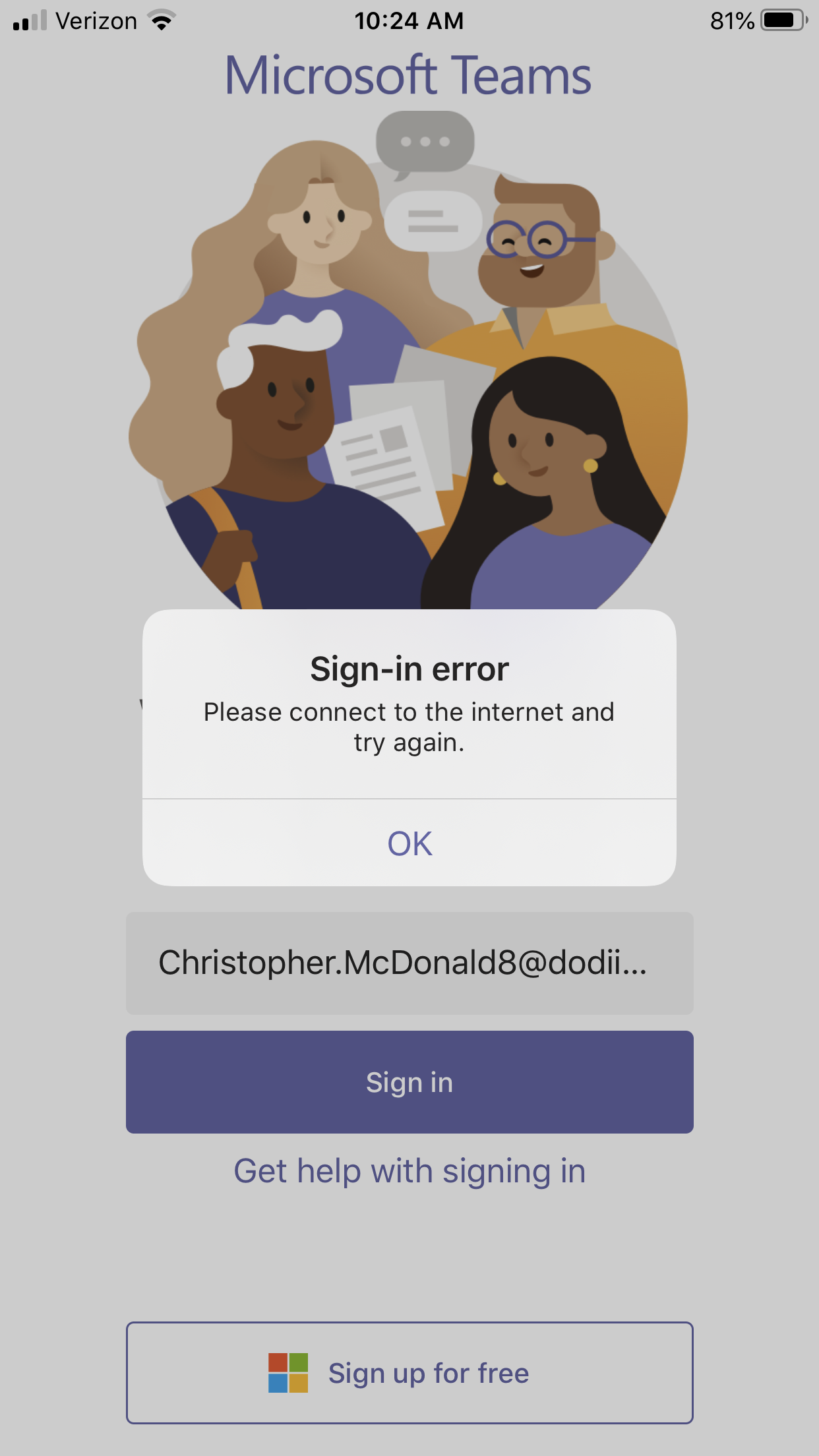This screenshot has height=1456, width=819.
Task: Tap Sign up for free
Action: [x=409, y=1373]
